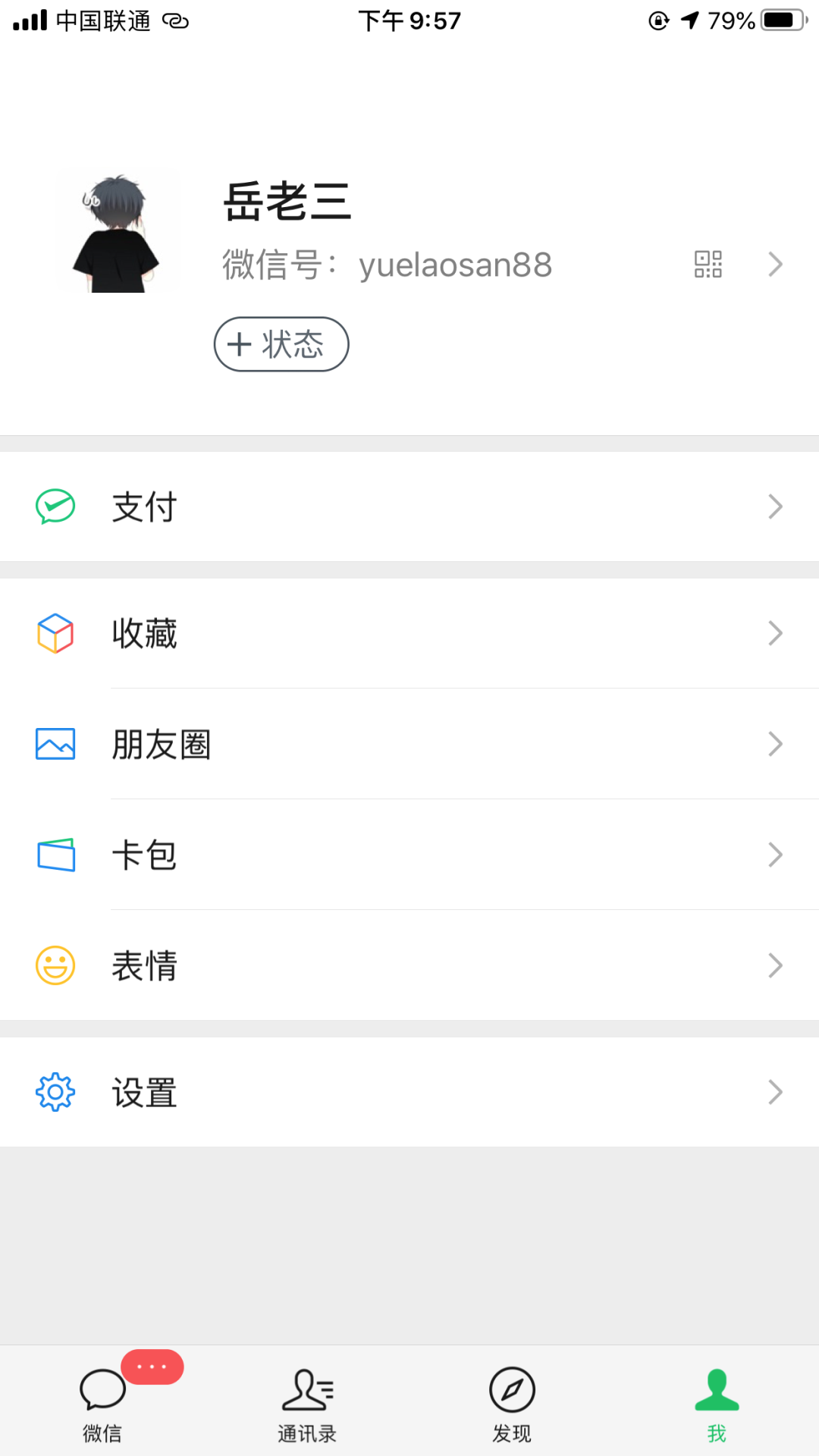
Task: Open the 支付 row chevron
Action: [x=775, y=507]
